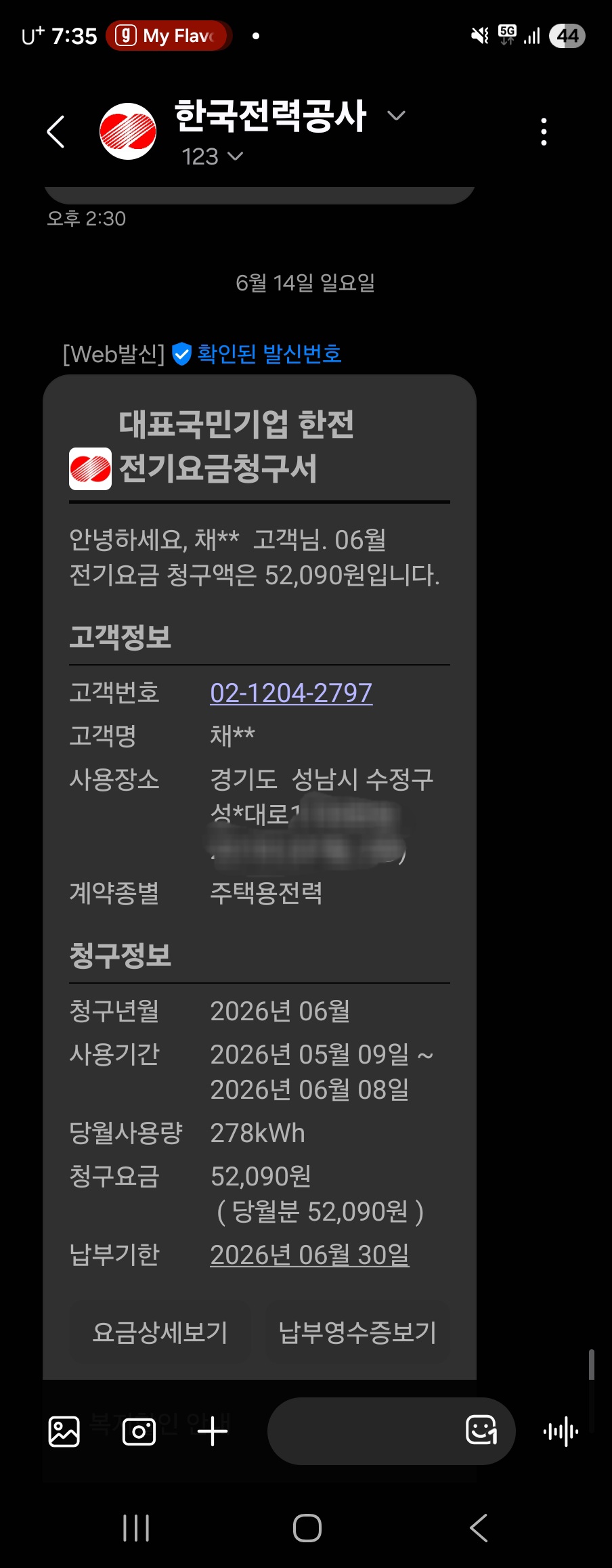
Task: Tap the customer number link 02-1204-2797
Action: tap(291, 693)
